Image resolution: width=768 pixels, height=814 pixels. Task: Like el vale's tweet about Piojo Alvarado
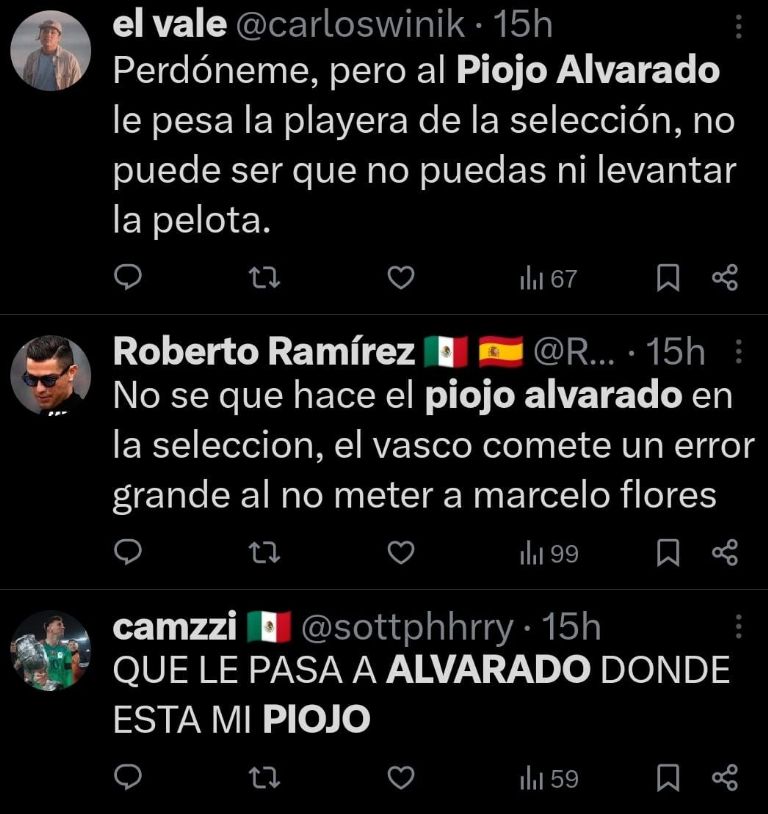[400, 278]
